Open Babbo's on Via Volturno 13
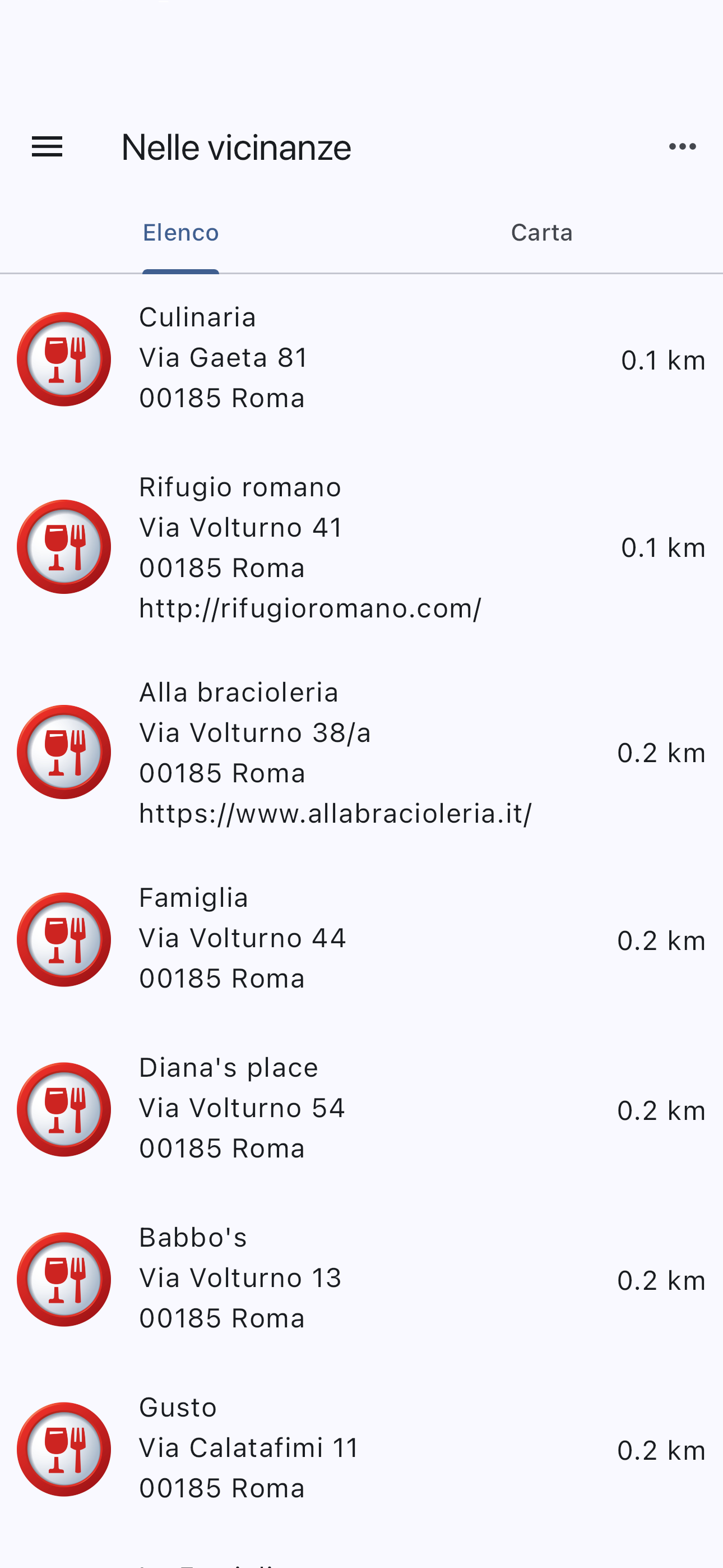This screenshot has height=1568, width=723. tap(361, 1279)
